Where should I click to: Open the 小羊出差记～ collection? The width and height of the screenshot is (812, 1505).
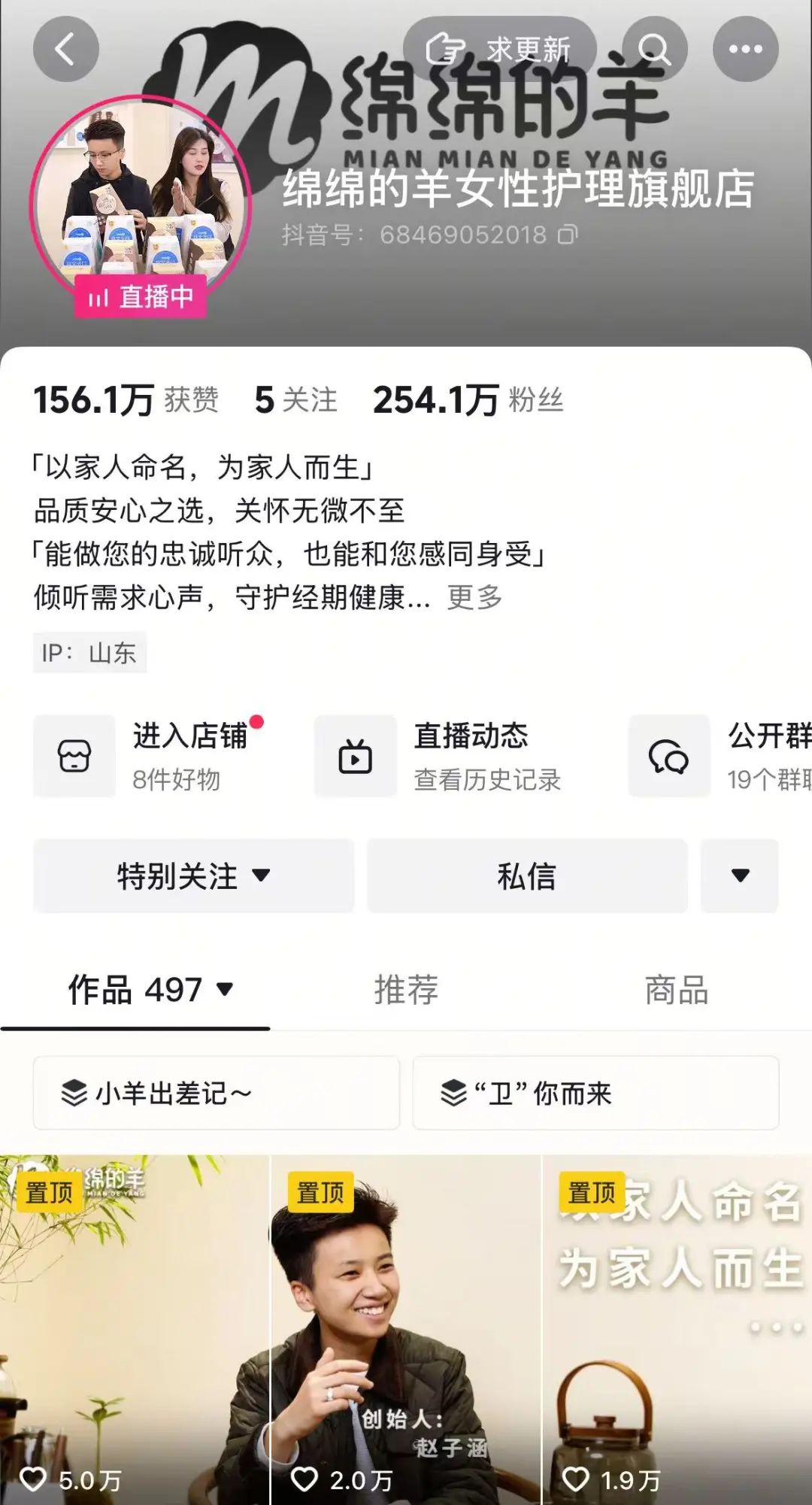[x=216, y=1093]
